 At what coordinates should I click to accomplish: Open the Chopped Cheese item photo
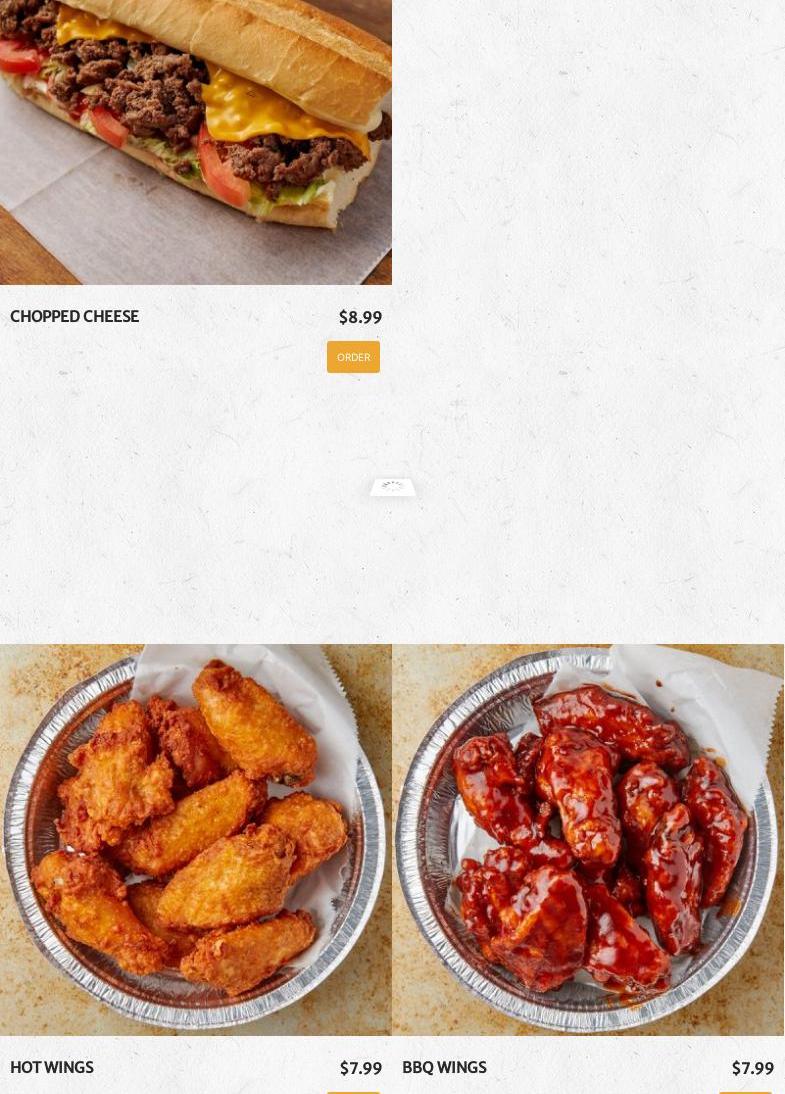tap(196, 140)
